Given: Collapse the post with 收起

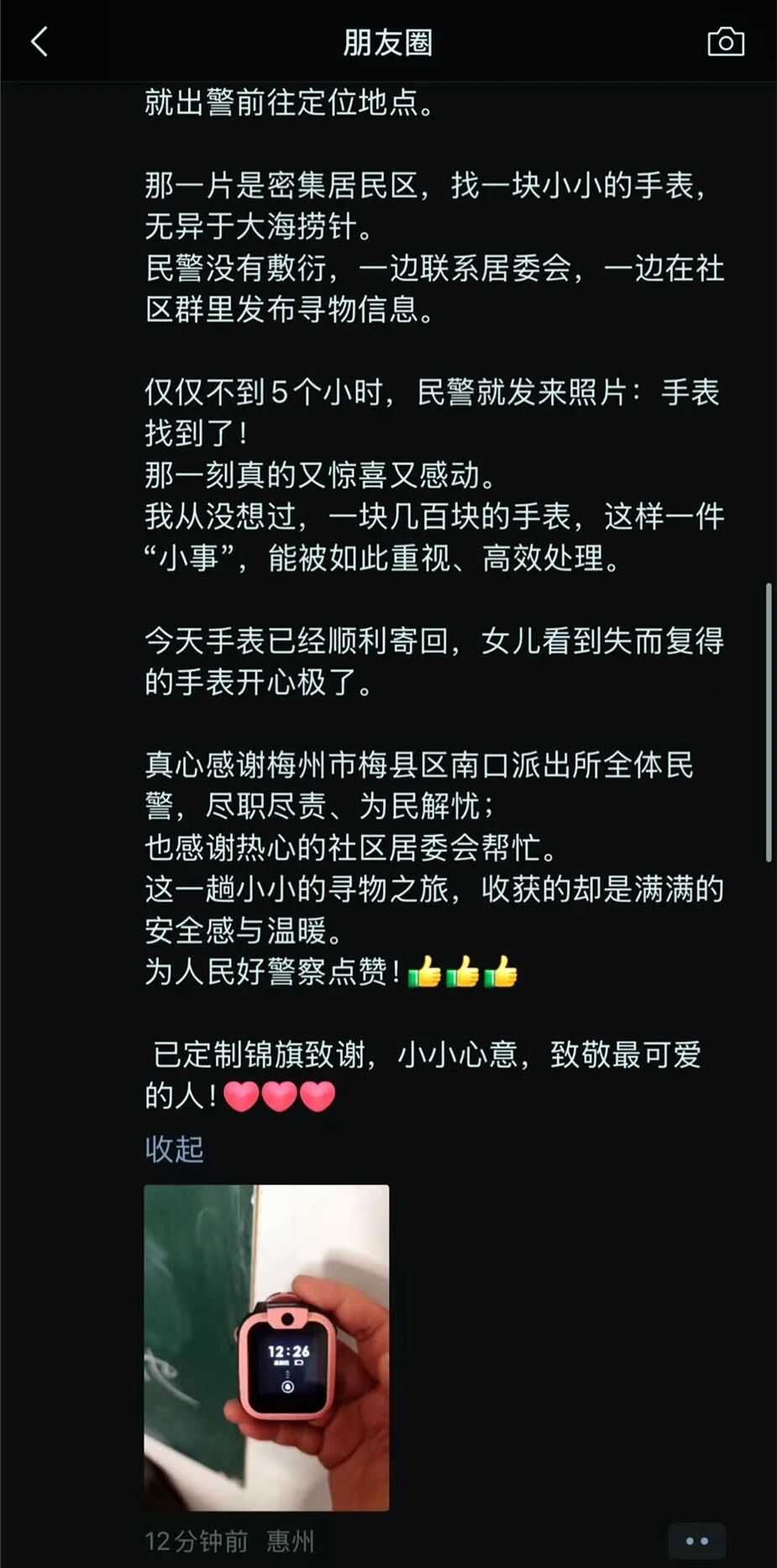Looking at the screenshot, I should (x=174, y=1148).
